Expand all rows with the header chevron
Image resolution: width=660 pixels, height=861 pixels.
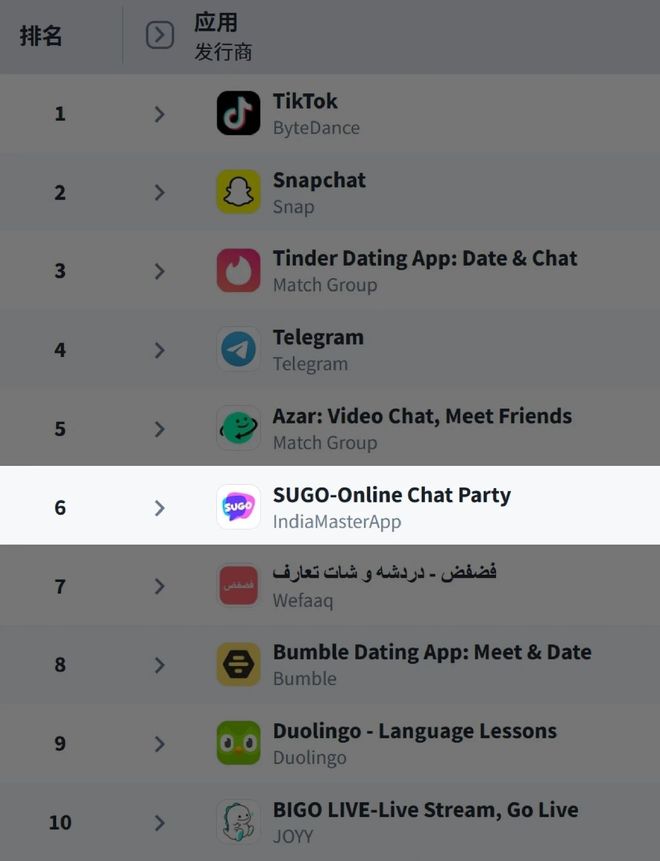[160, 36]
